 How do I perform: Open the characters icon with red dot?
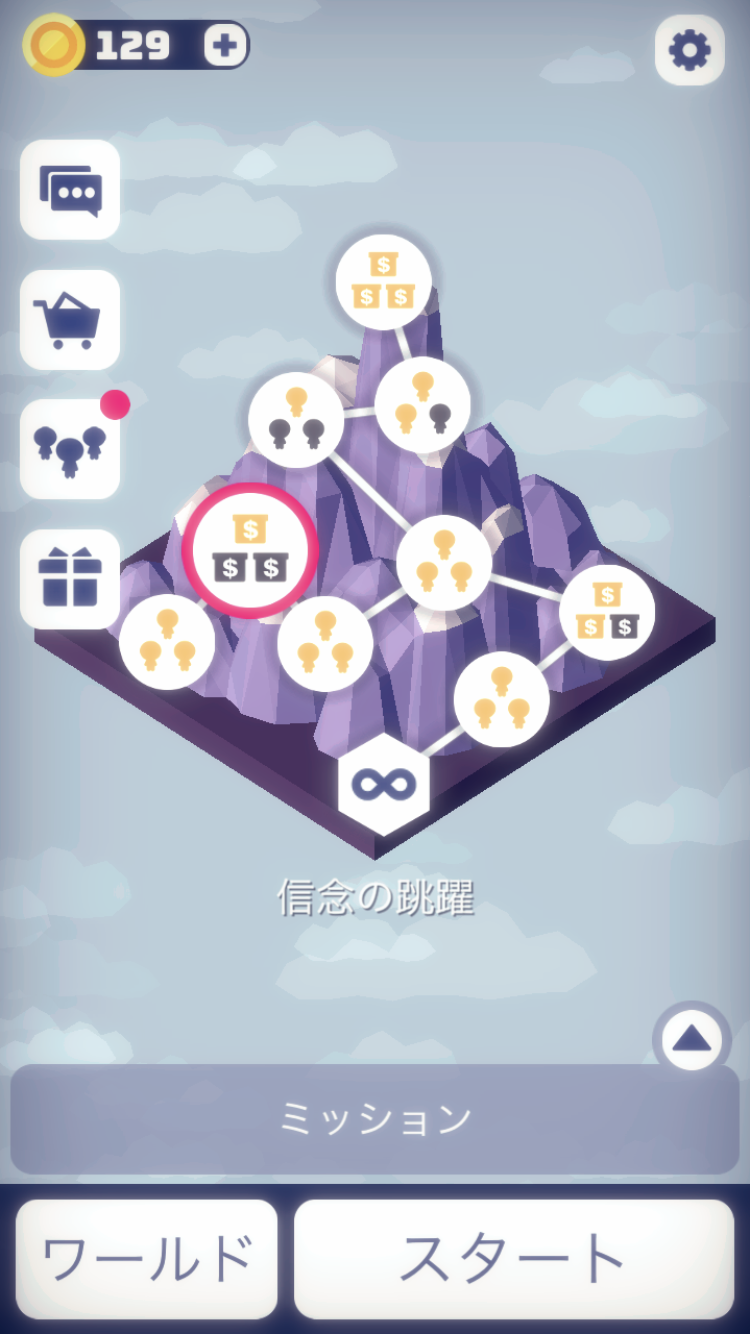70,449
